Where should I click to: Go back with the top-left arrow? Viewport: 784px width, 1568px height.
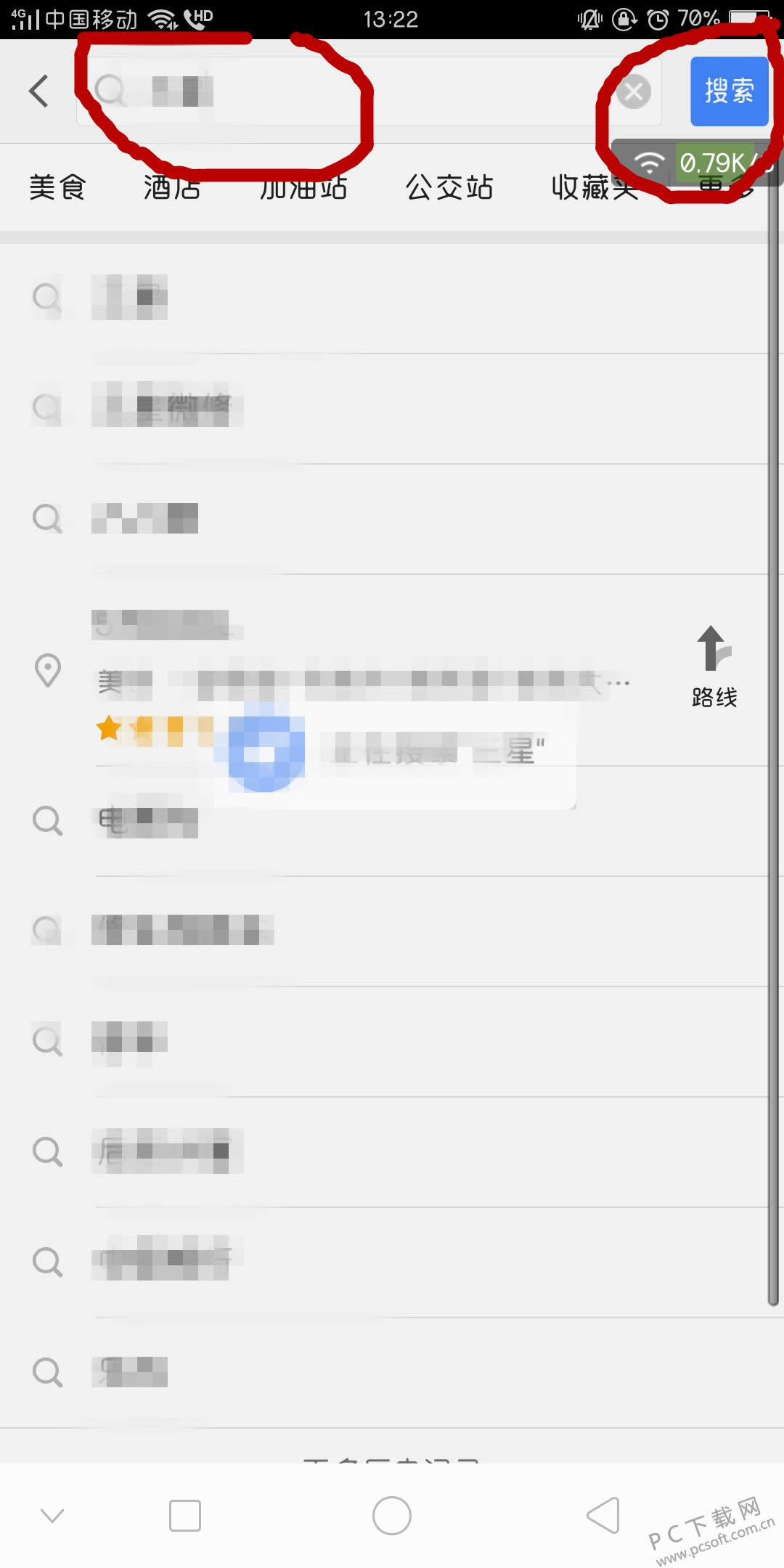pyautogui.click(x=39, y=91)
